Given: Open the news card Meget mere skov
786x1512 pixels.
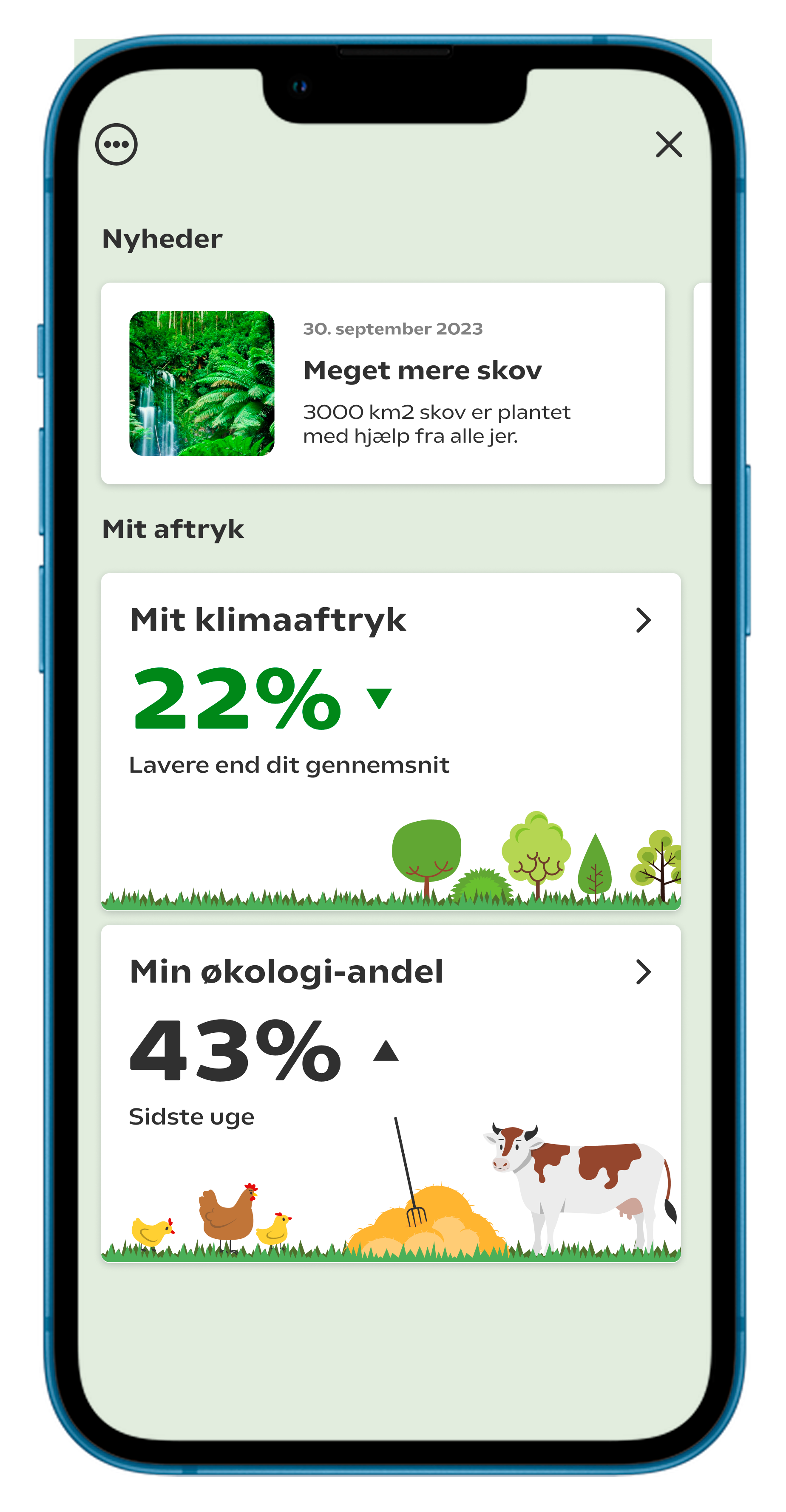Looking at the screenshot, I should coord(383,383).
